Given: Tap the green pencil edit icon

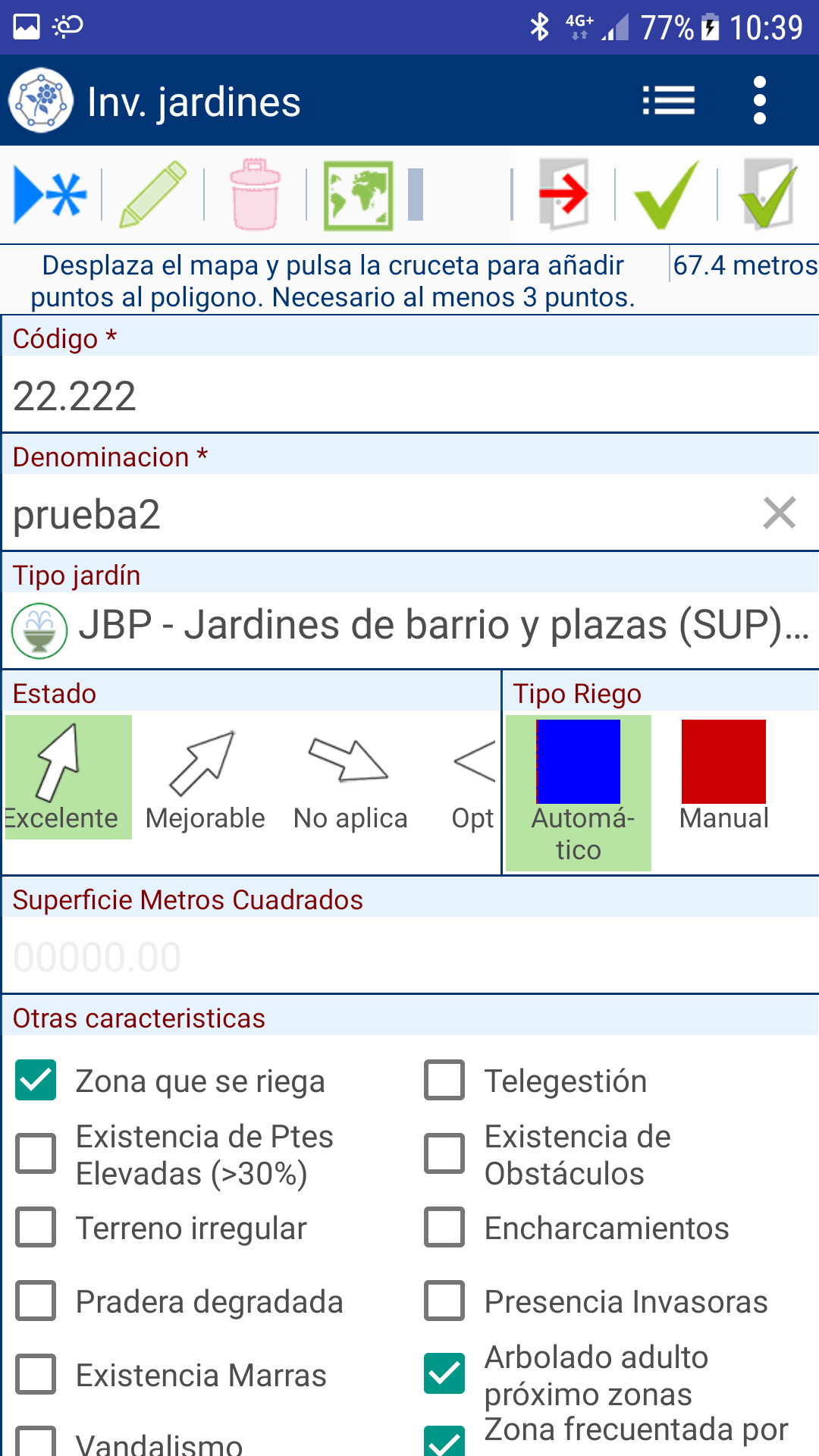Looking at the screenshot, I should coord(153,194).
